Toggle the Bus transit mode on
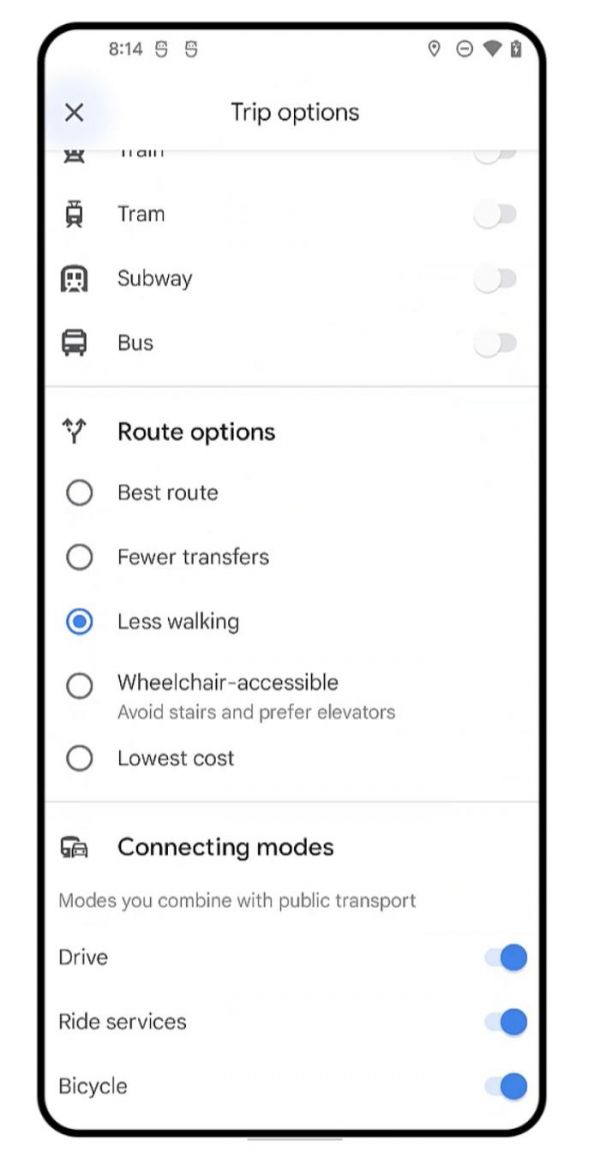The width and height of the screenshot is (600, 1158). (x=496, y=343)
